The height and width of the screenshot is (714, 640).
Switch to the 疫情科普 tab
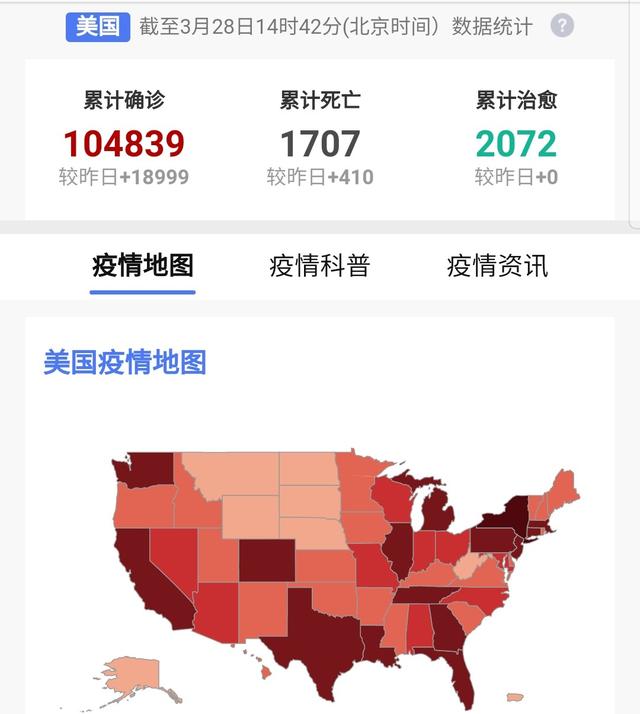pyautogui.click(x=319, y=266)
